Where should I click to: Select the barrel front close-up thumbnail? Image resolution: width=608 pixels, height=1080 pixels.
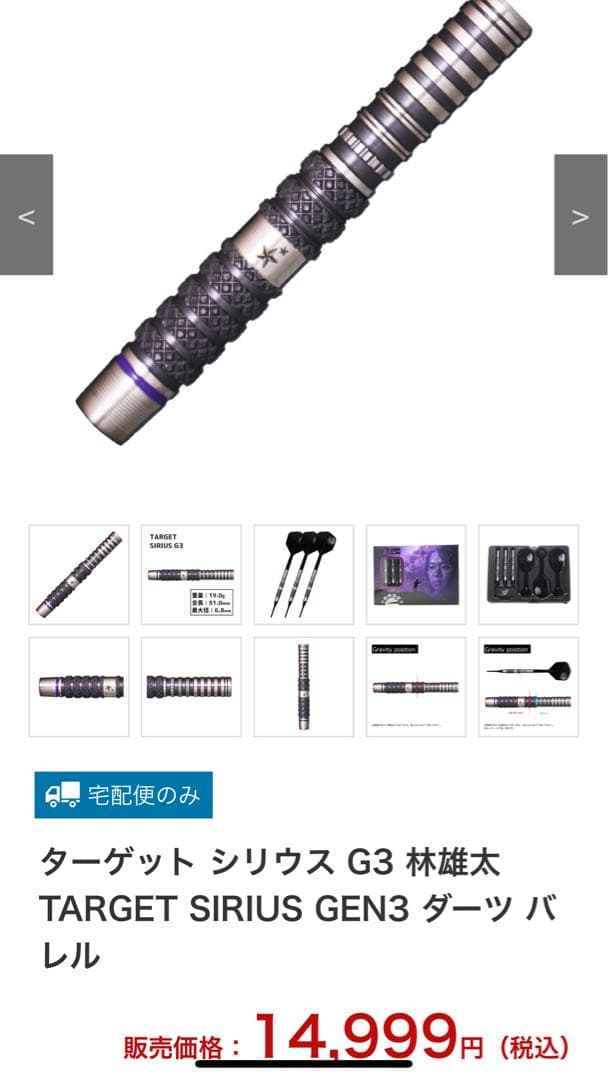pyautogui.click(x=79, y=687)
